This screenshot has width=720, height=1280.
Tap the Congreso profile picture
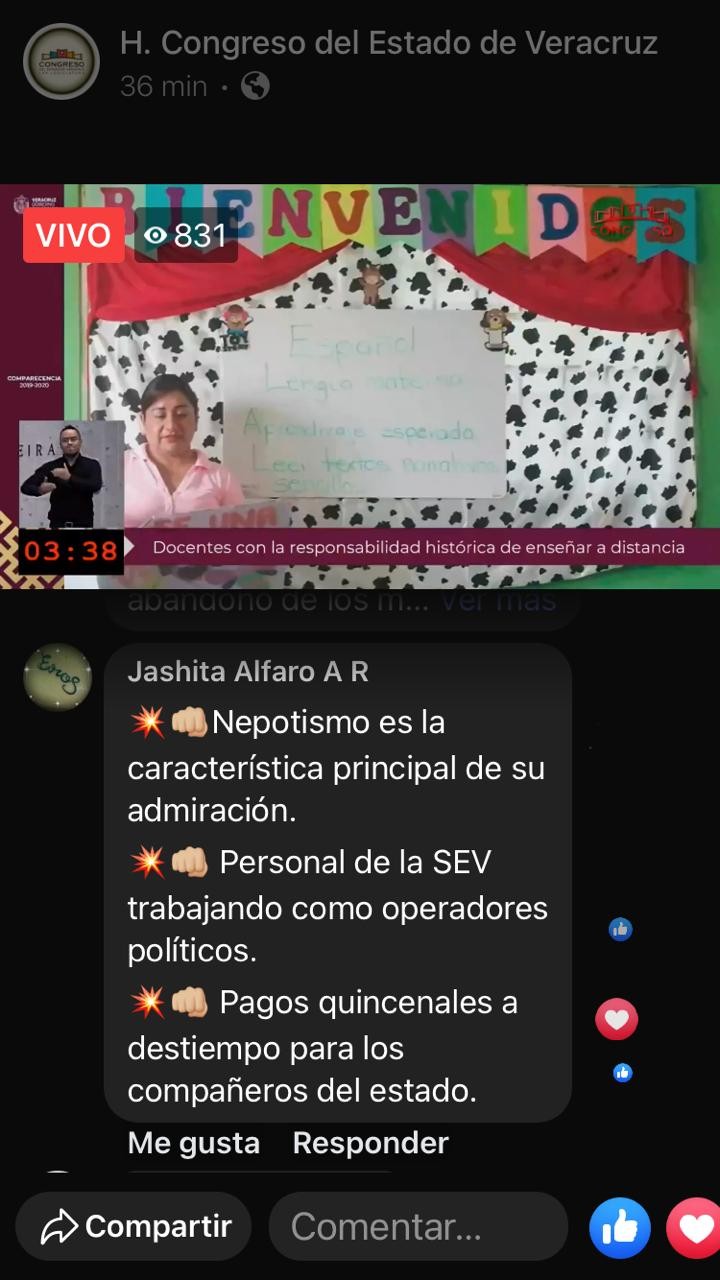(x=61, y=61)
